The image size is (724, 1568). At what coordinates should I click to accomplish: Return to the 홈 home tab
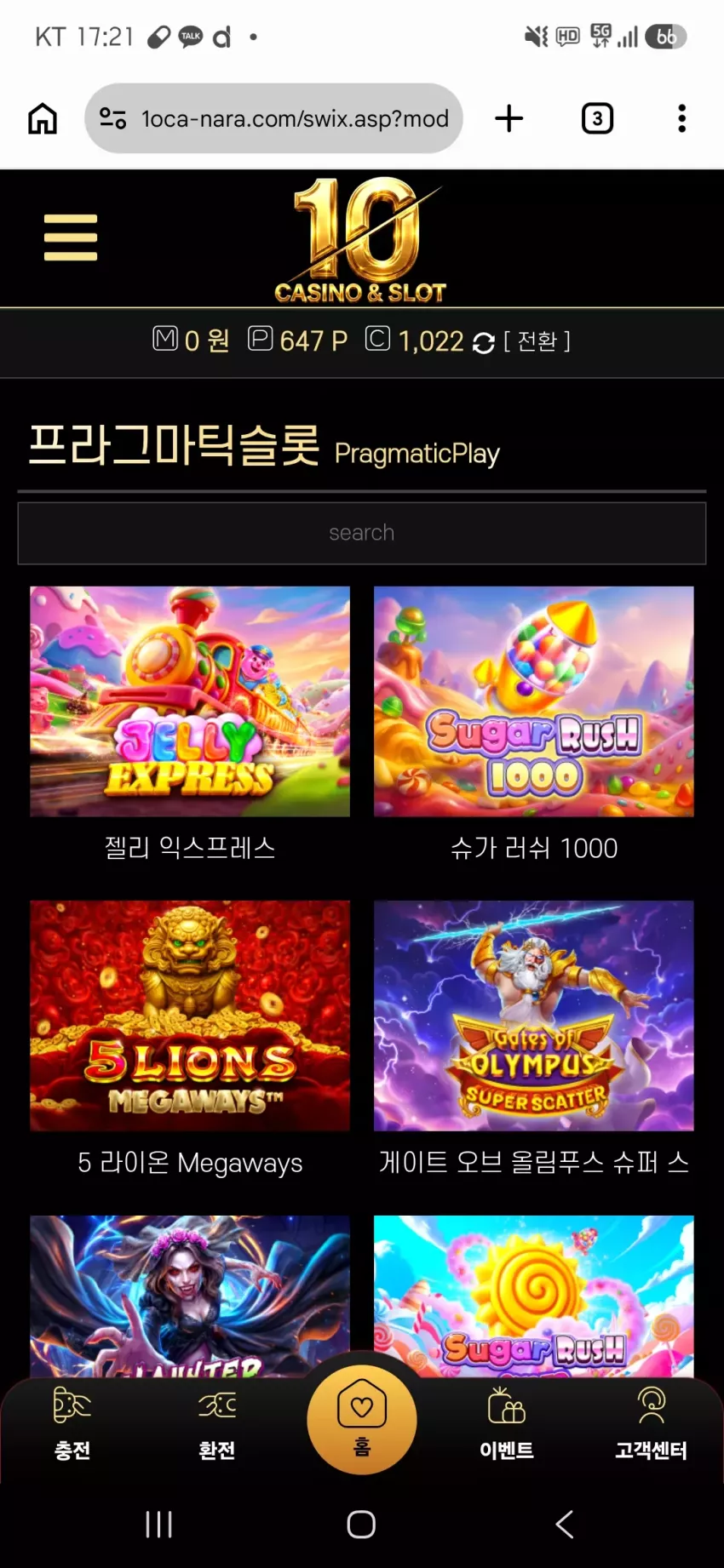point(362,1419)
